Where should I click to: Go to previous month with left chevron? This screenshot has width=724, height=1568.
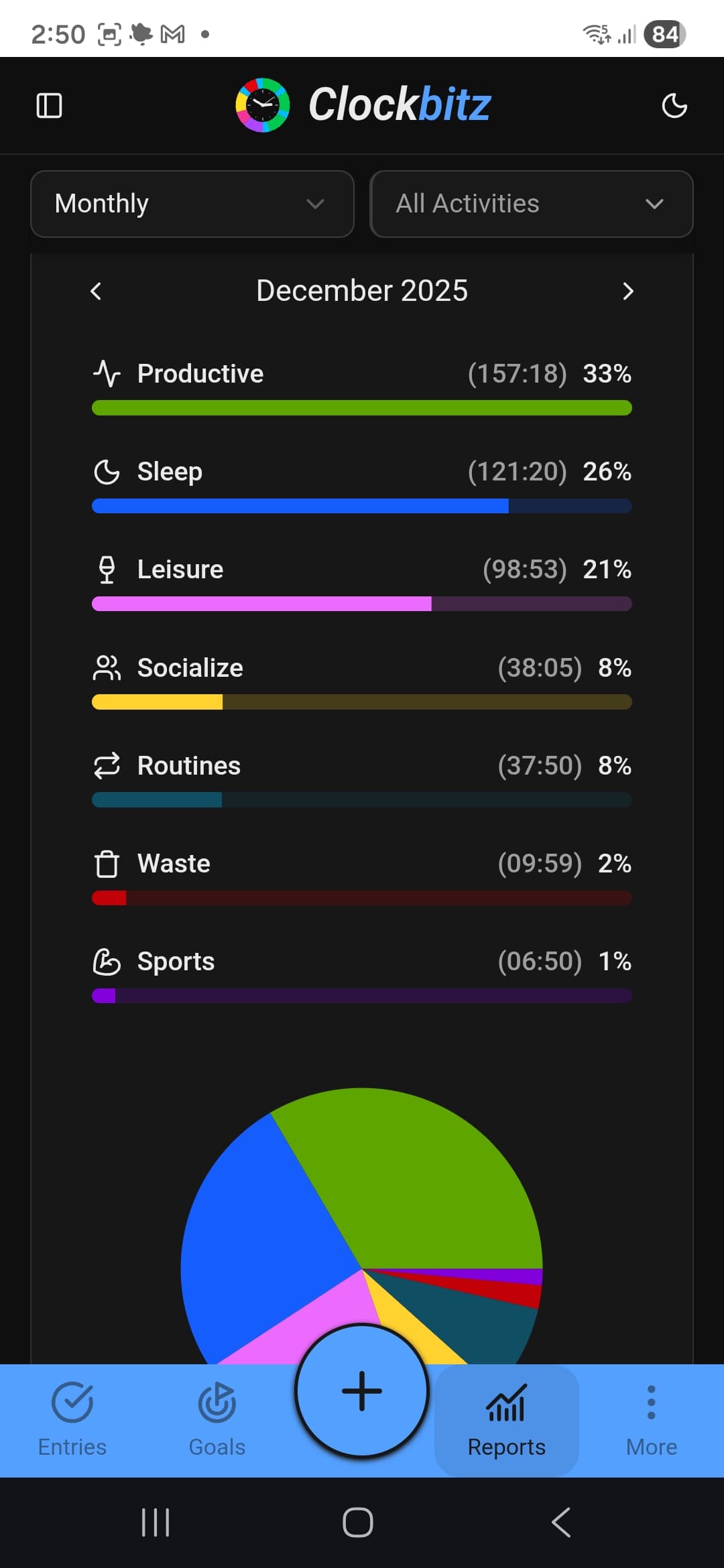click(x=95, y=291)
